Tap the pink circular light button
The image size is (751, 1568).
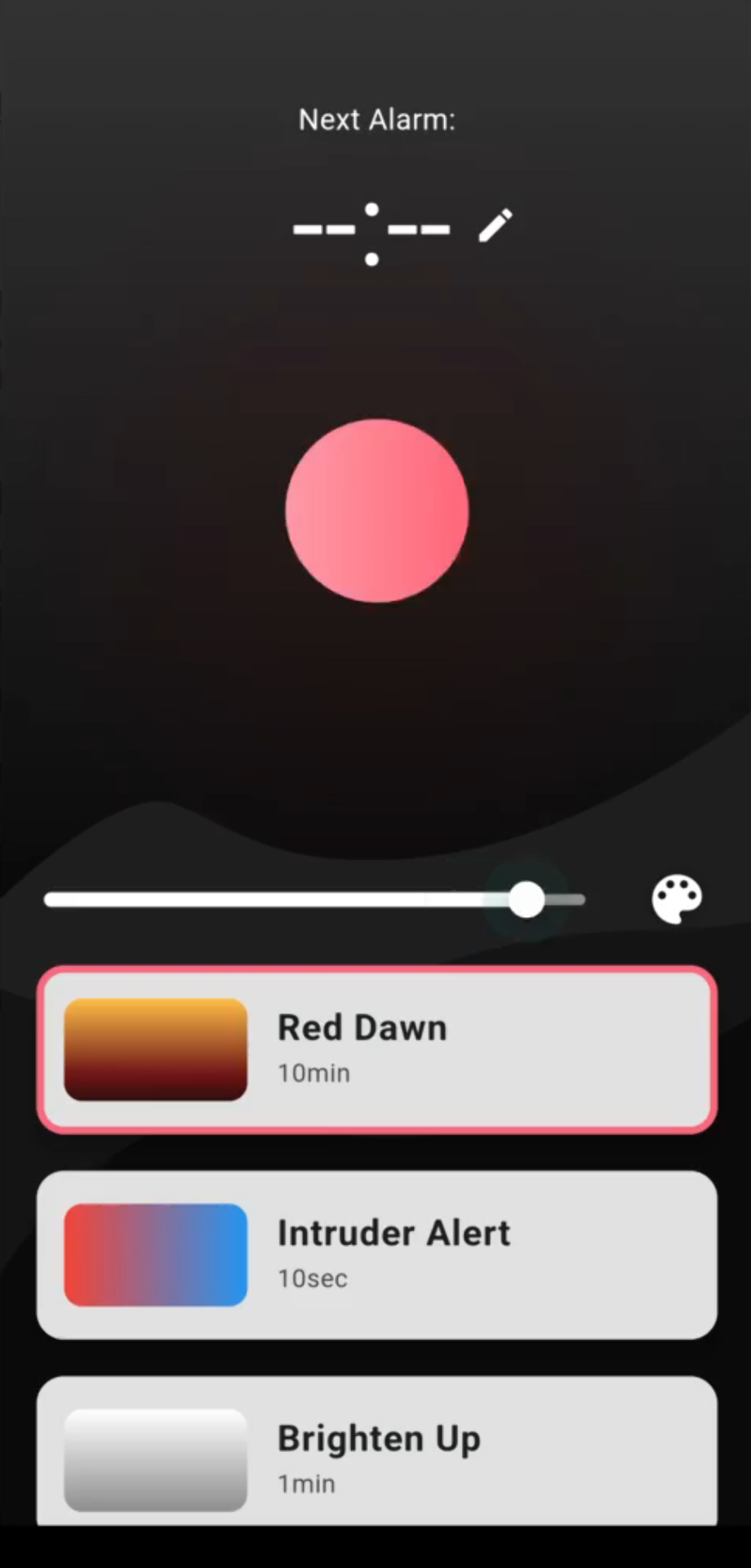click(x=377, y=511)
